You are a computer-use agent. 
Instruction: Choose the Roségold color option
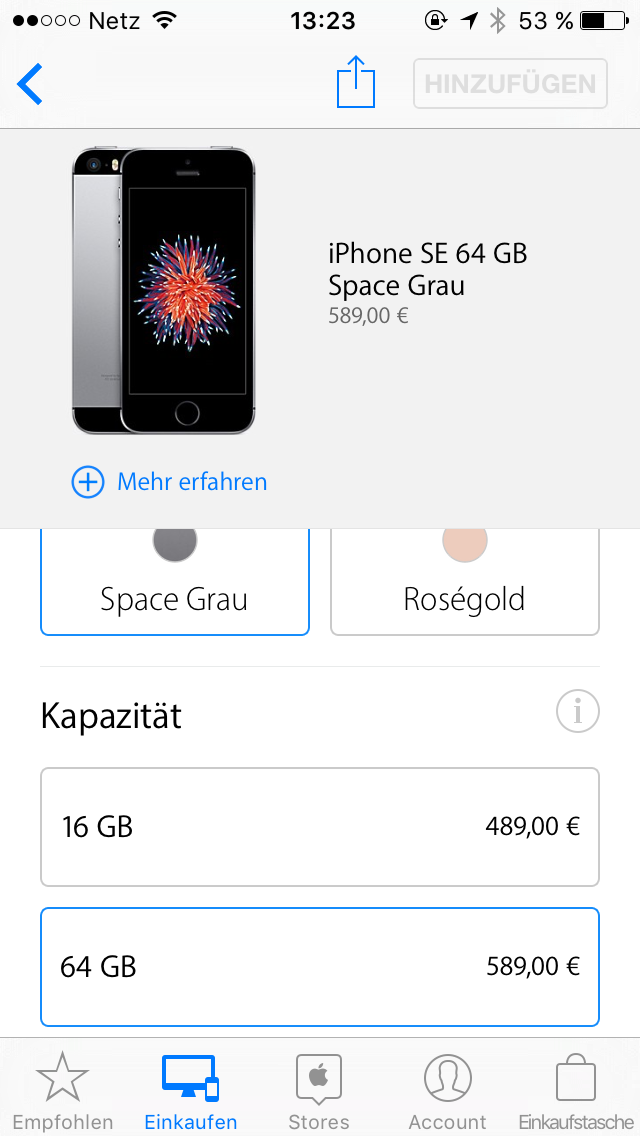[x=465, y=585]
